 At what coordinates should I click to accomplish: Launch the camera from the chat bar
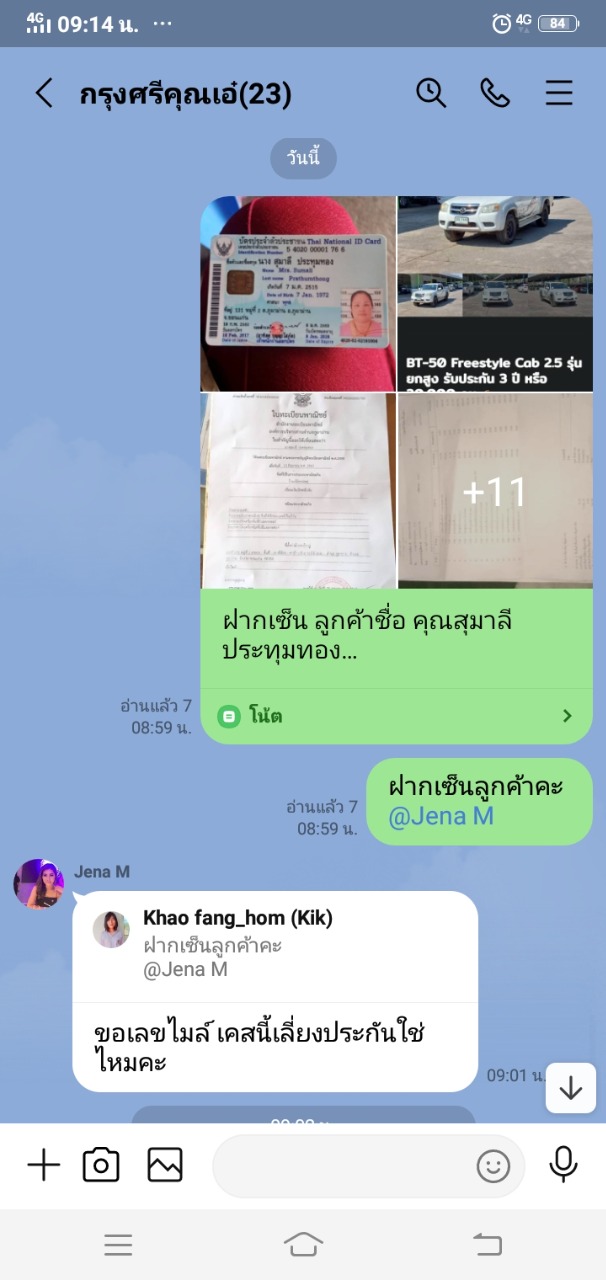101,1165
